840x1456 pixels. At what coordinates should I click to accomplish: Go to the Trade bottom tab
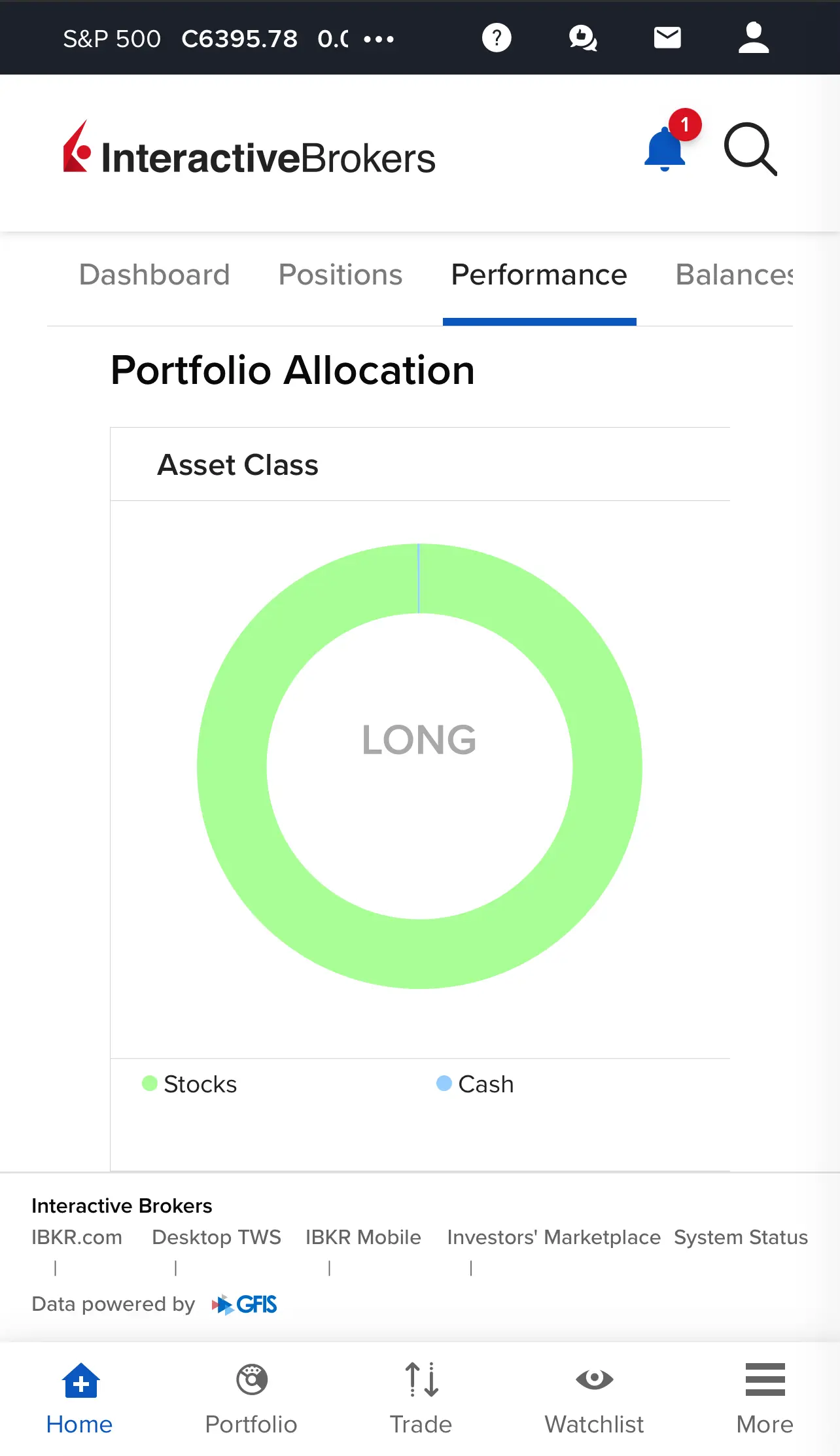[421, 1398]
